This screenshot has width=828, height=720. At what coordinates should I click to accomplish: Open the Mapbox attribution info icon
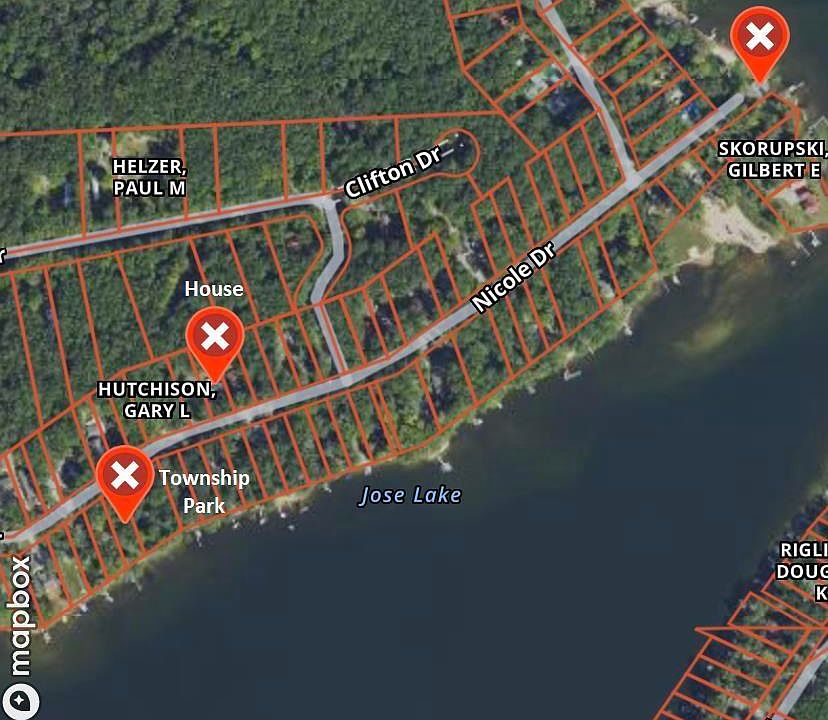(x=20, y=701)
